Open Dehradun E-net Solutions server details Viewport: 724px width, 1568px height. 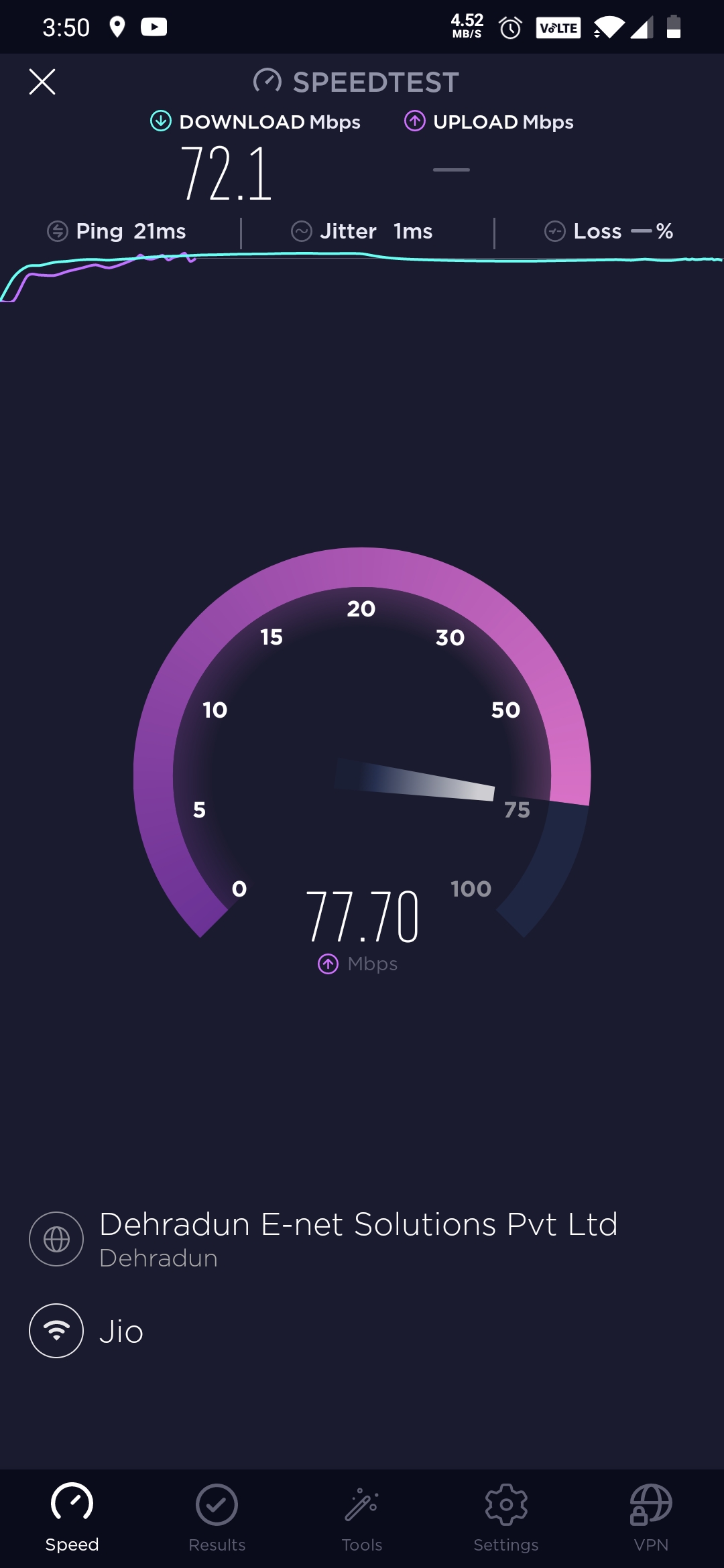coord(358,1238)
